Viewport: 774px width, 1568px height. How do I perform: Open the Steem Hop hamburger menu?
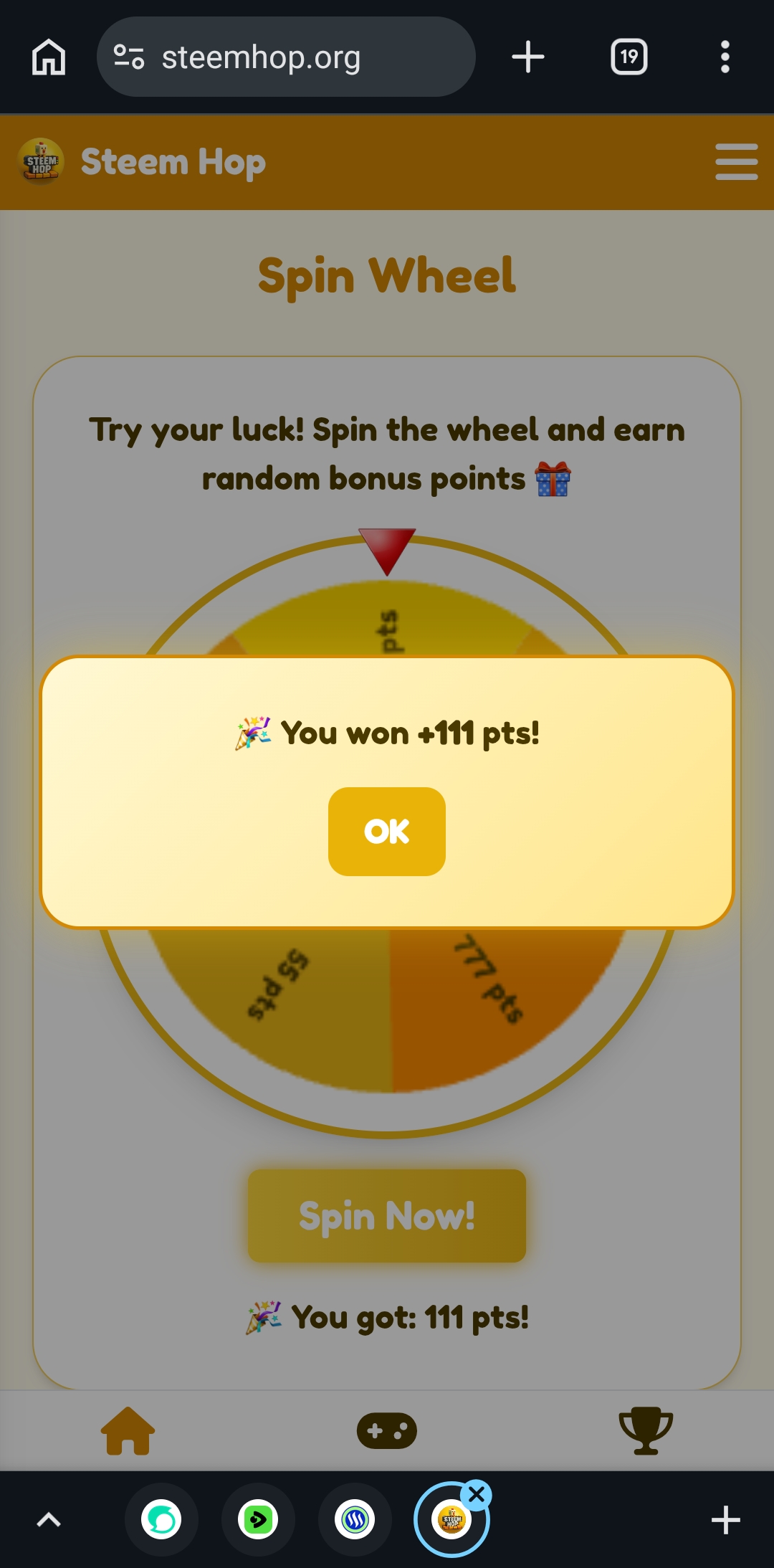[736, 161]
